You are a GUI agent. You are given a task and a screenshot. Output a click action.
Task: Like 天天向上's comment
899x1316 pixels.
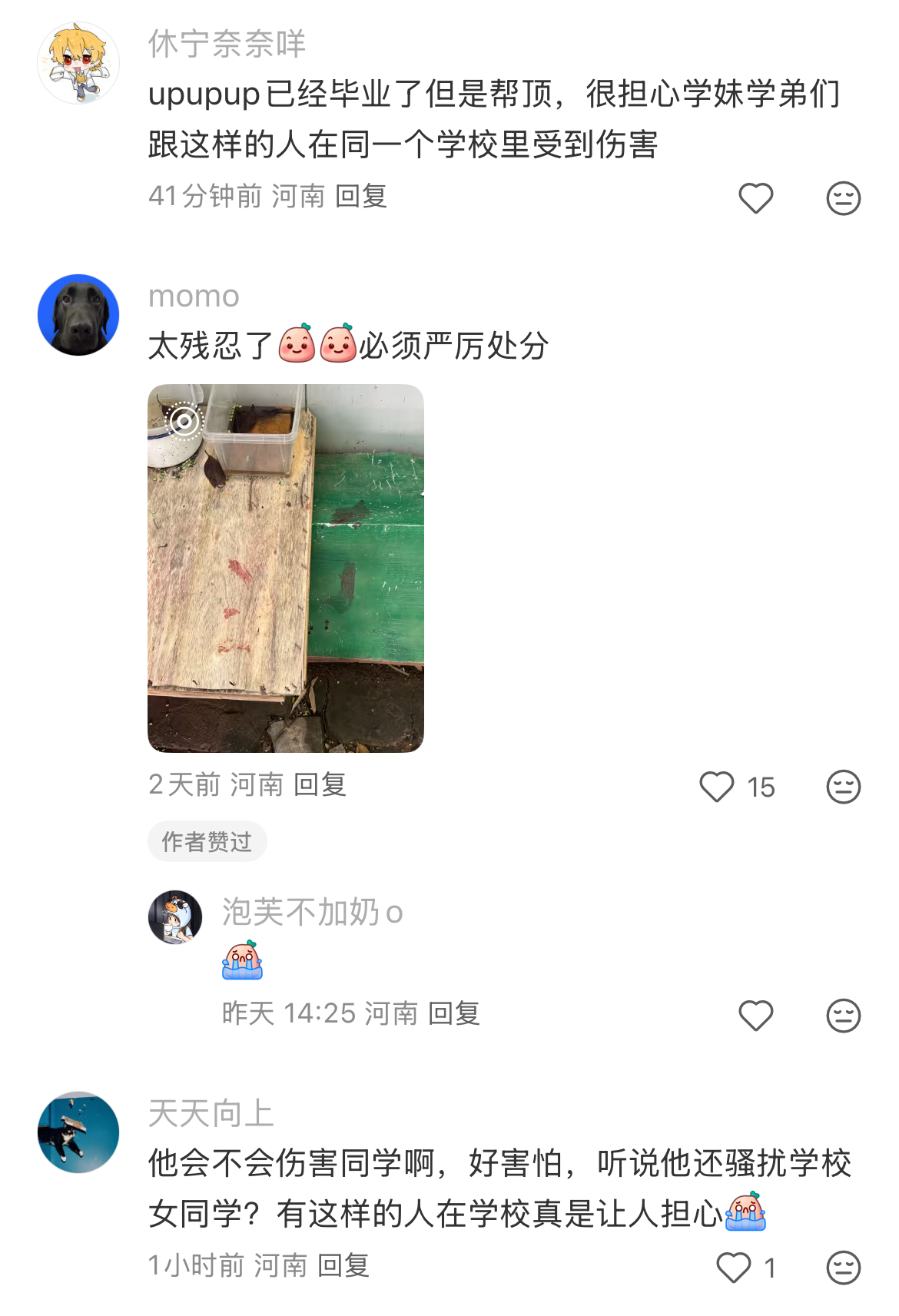click(734, 1268)
